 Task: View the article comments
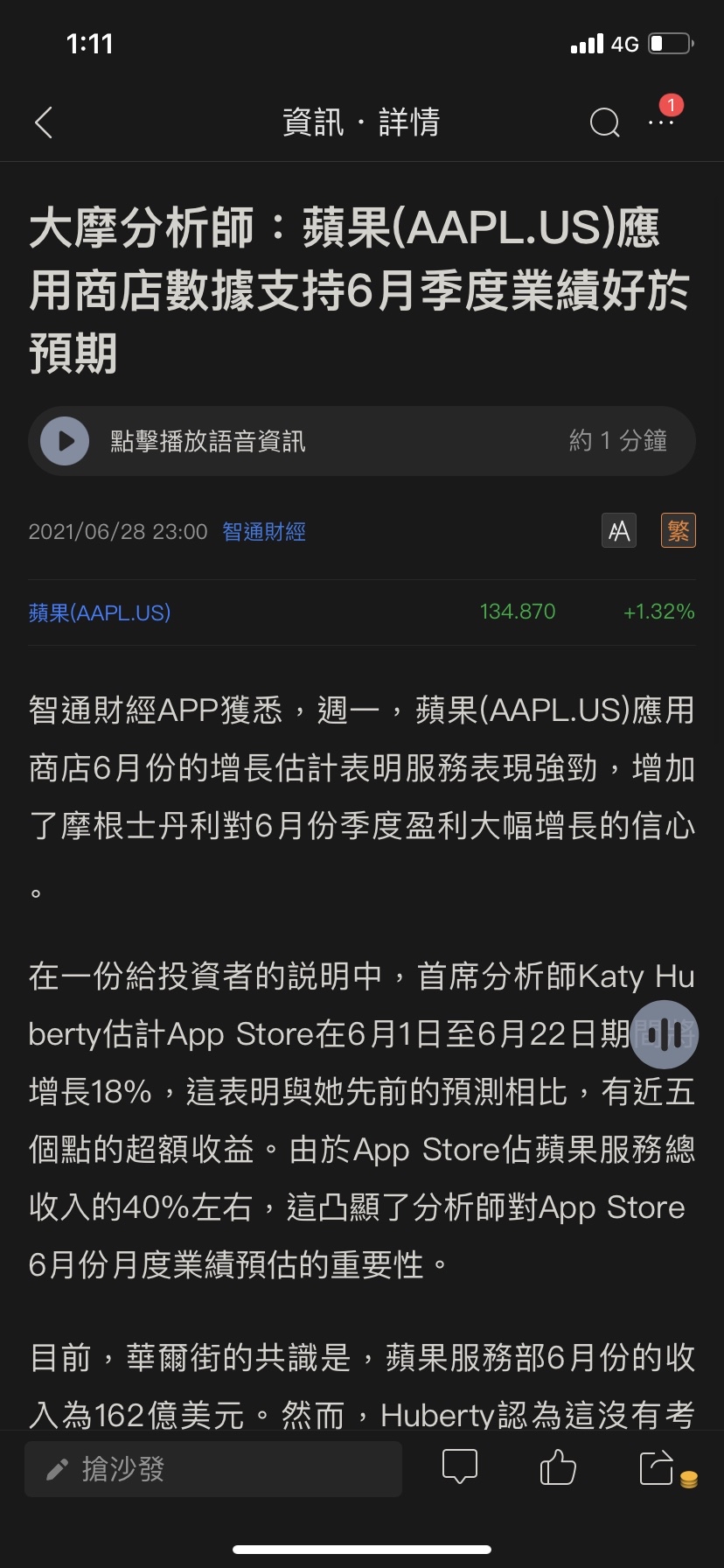point(459,1467)
